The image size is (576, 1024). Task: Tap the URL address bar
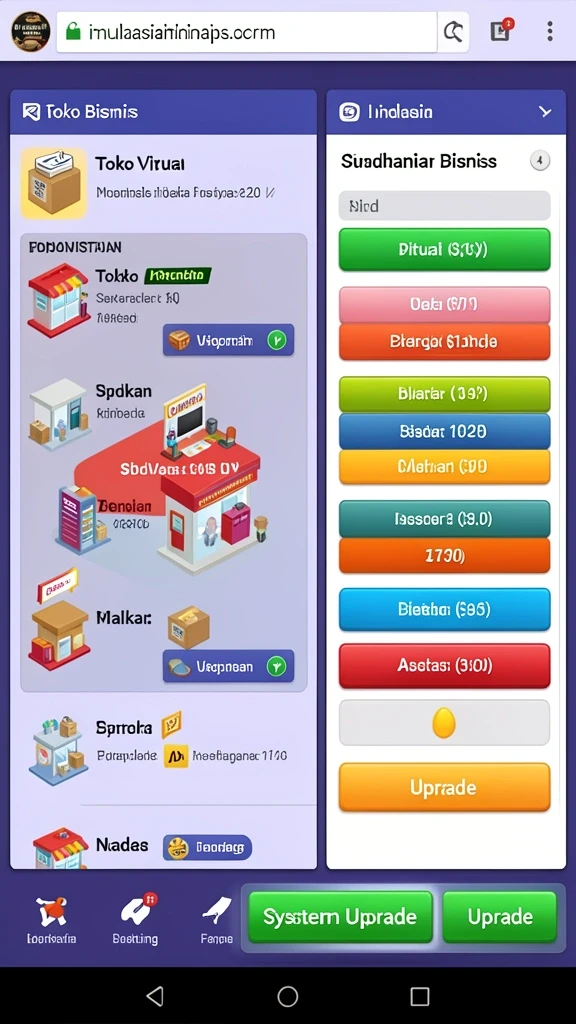pos(247,31)
